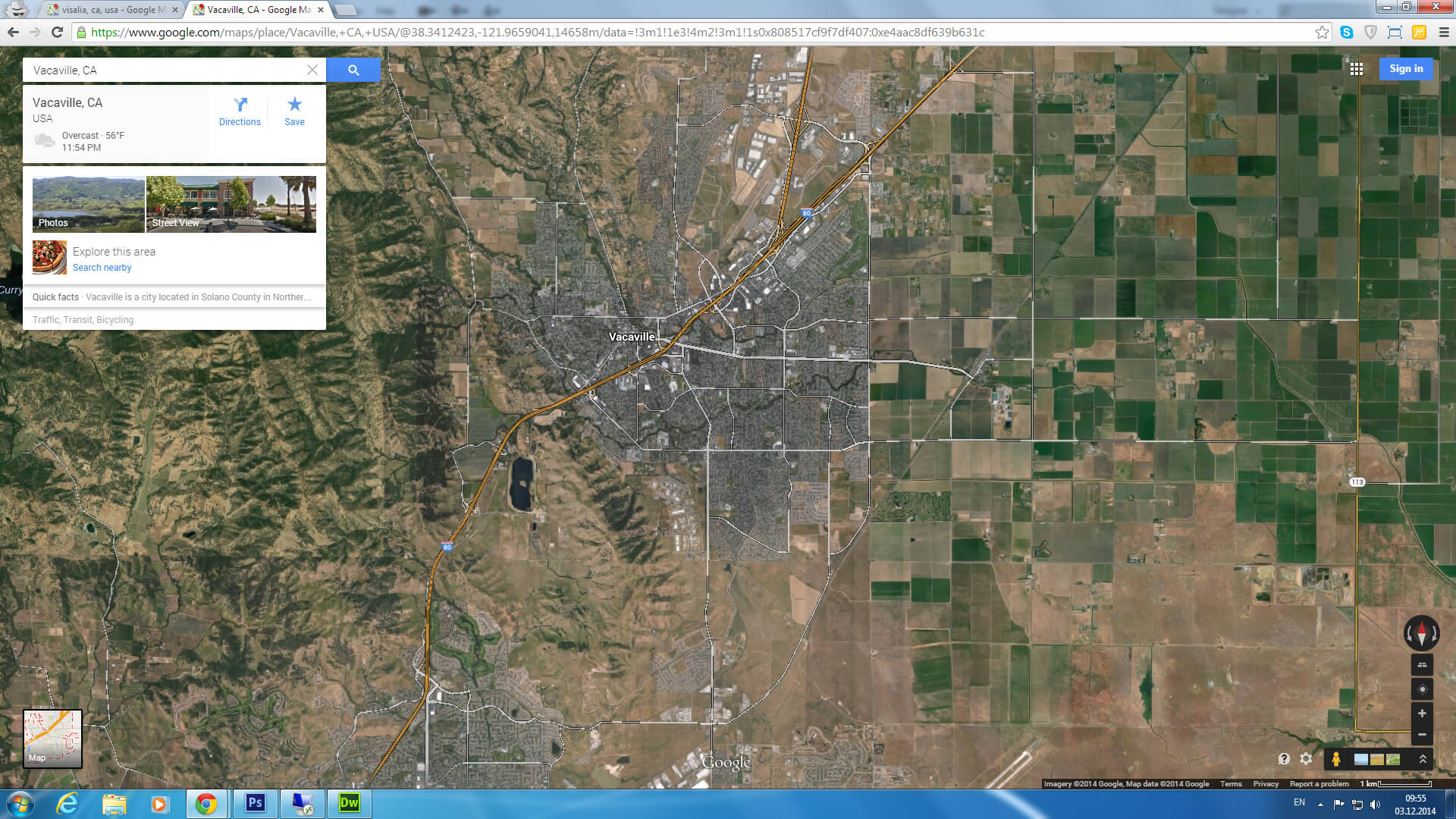Get Directions to Vacaville
This screenshot has height=819, width=1456.
tap(240, 111)
